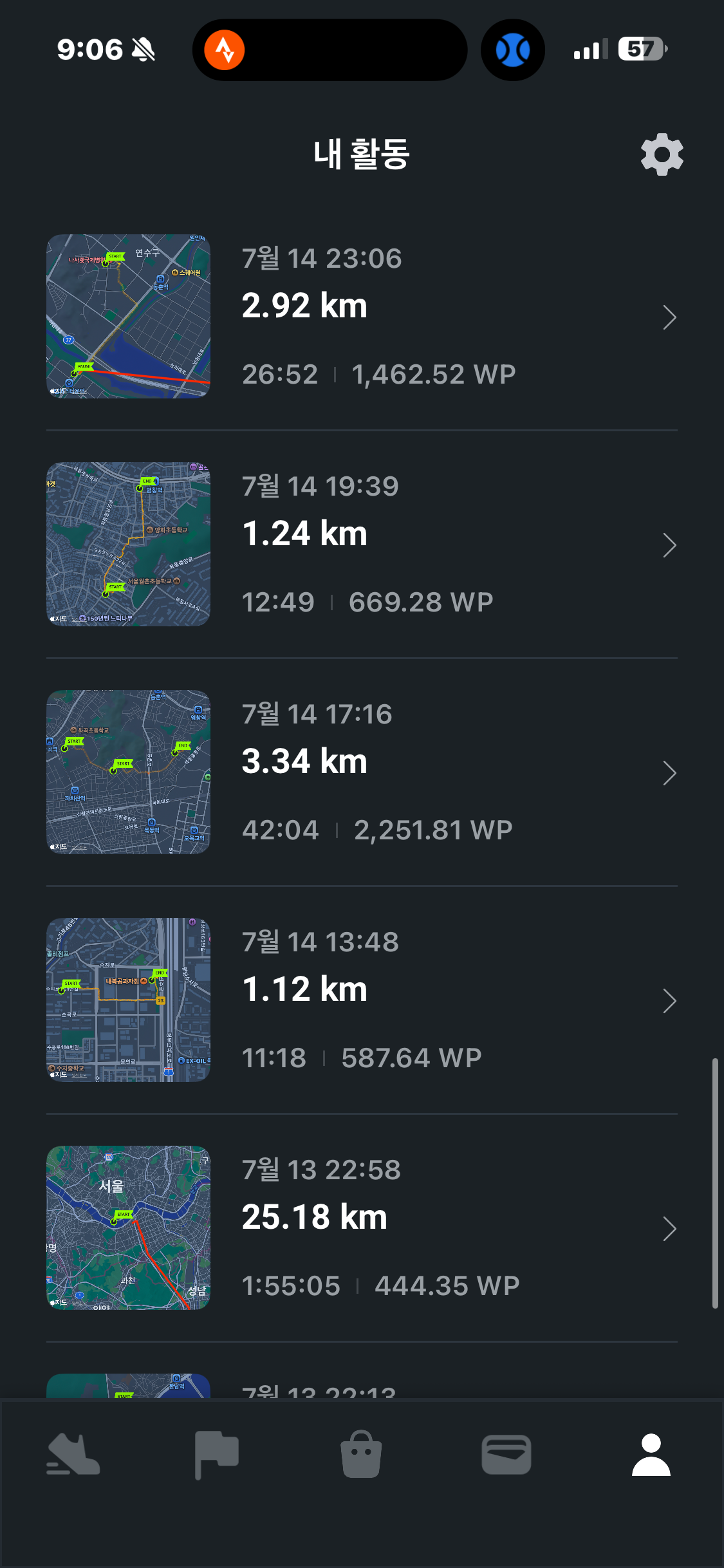Switch to the wallet tab
The height and width of the screenshot is (1568, 724).
pyautogui.click(x=506, y=1454)
